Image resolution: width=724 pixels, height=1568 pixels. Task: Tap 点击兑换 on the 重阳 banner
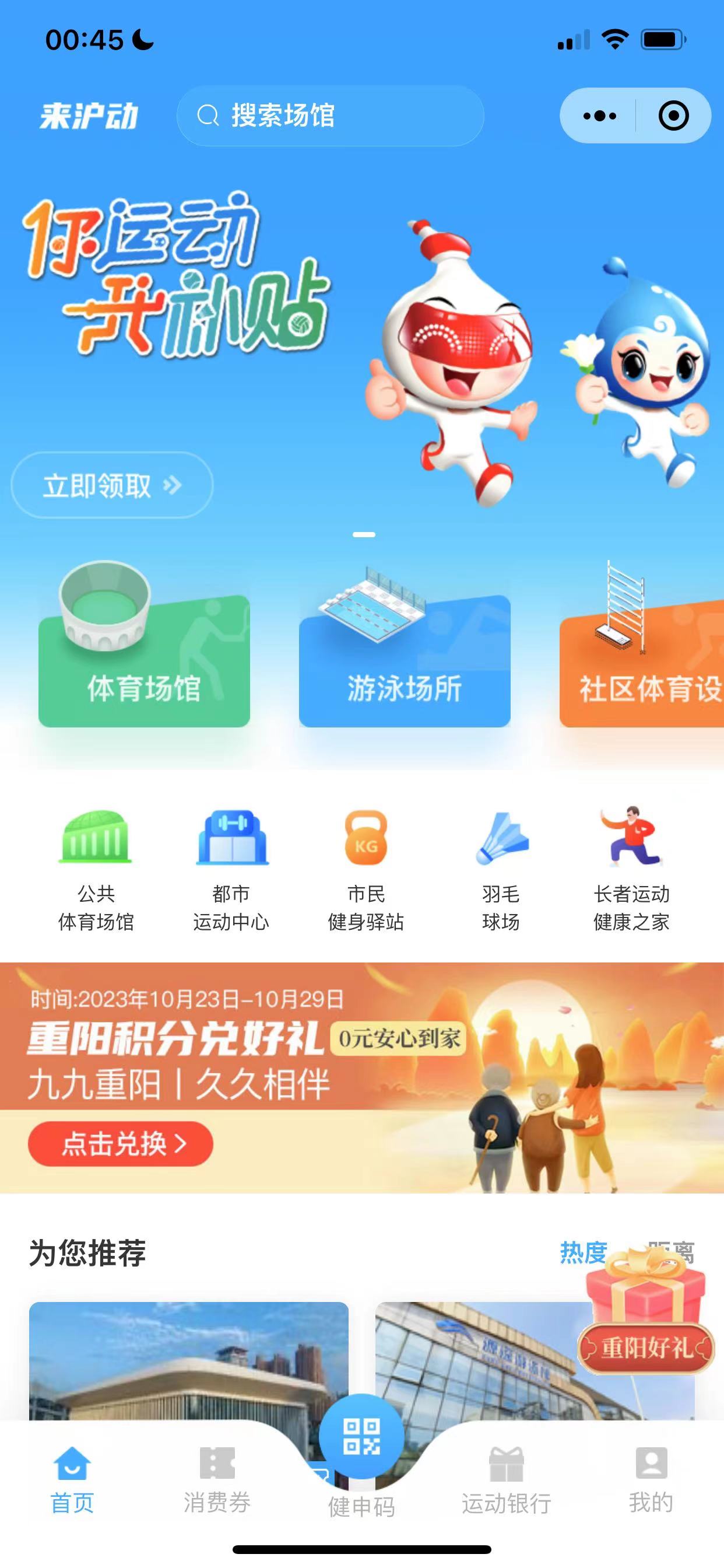[x=121, y=1144]
